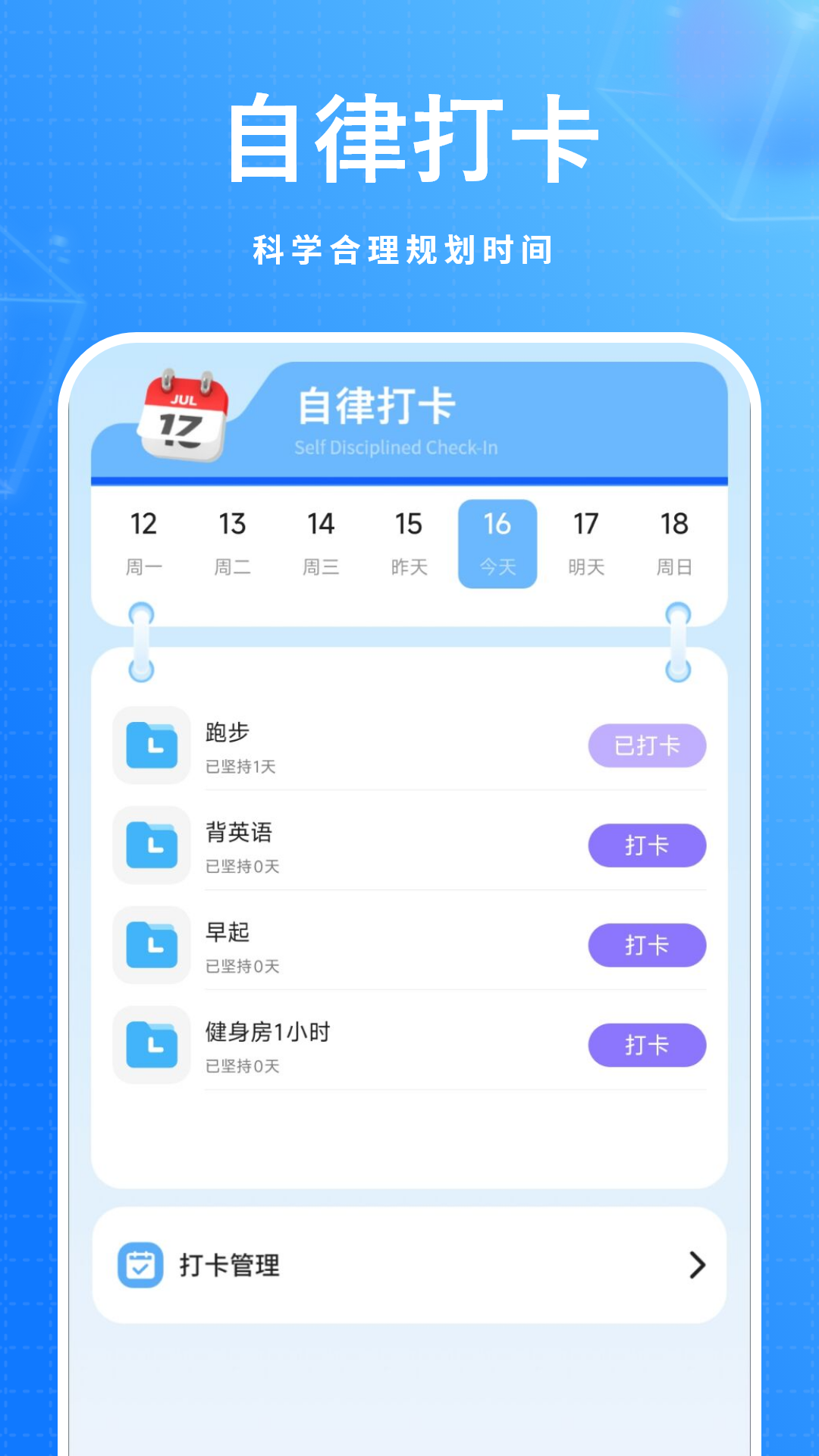Switch to Sunday 周日 date 18
The width and height of the screenshot is (819, 1456).
674,542
